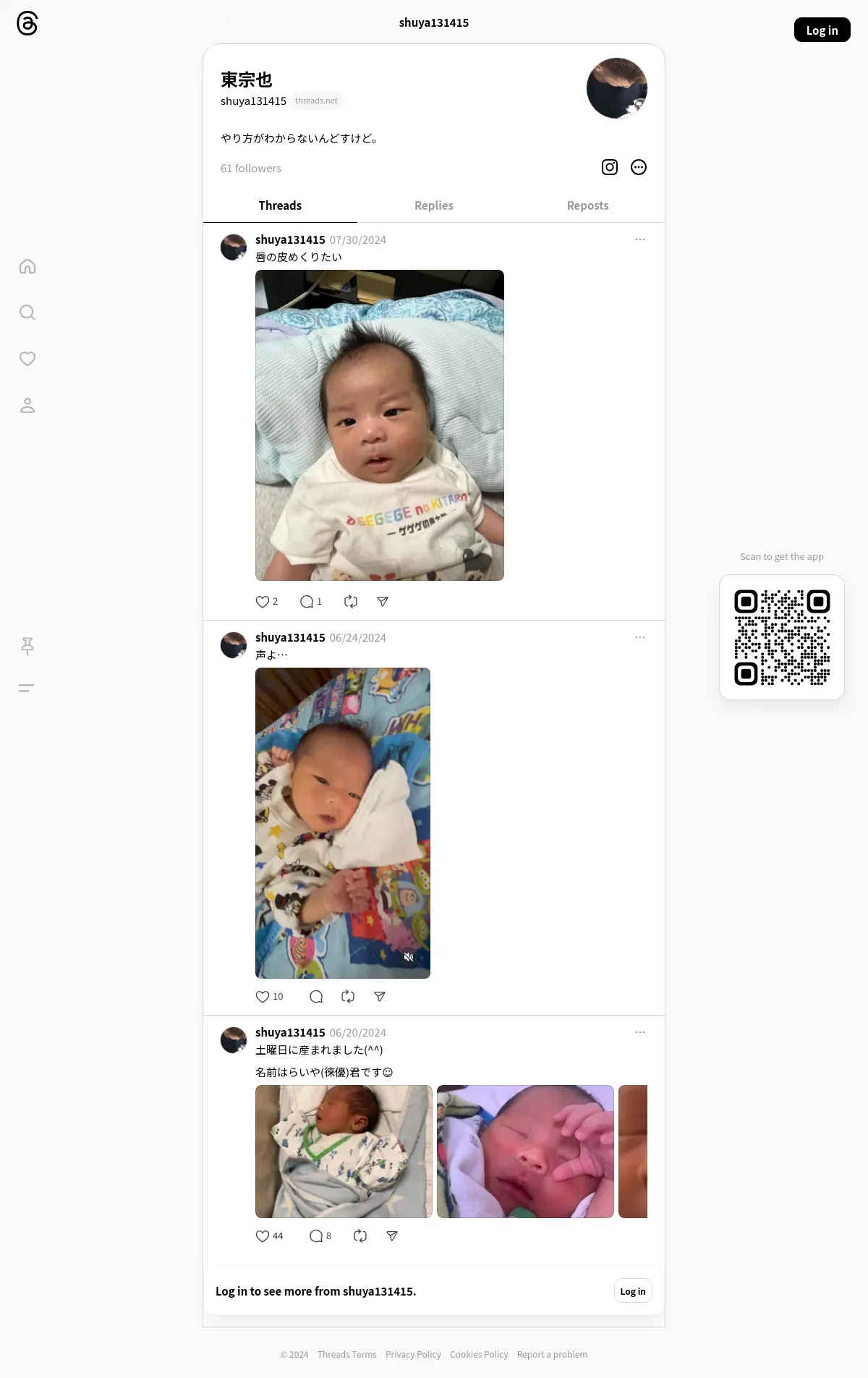Open the Privacy Policy footer link
Image resolution: width=868 pixels, height=1378 pixels.
coord(413,1355)
